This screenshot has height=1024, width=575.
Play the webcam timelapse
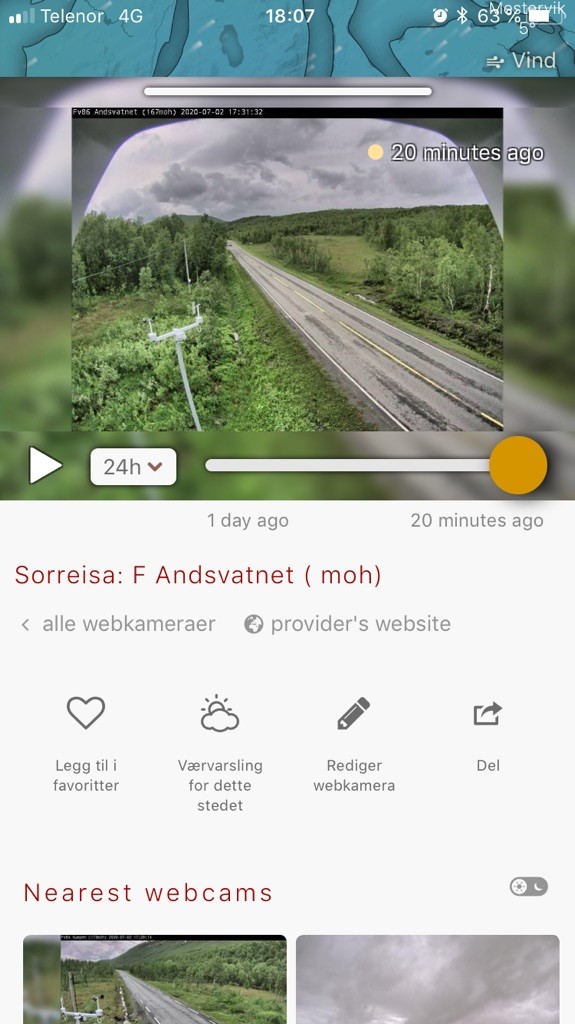pyautogui.click(x=45, y=466)
